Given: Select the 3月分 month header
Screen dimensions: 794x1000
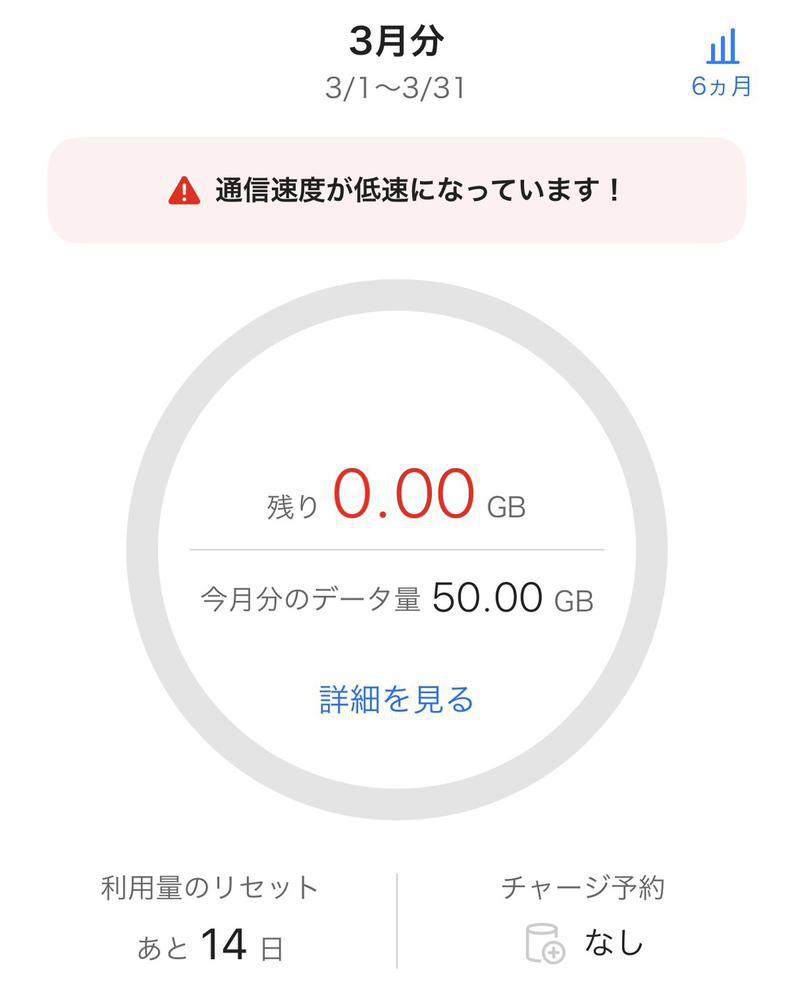Looking at the screenshot, I should 397,40.
